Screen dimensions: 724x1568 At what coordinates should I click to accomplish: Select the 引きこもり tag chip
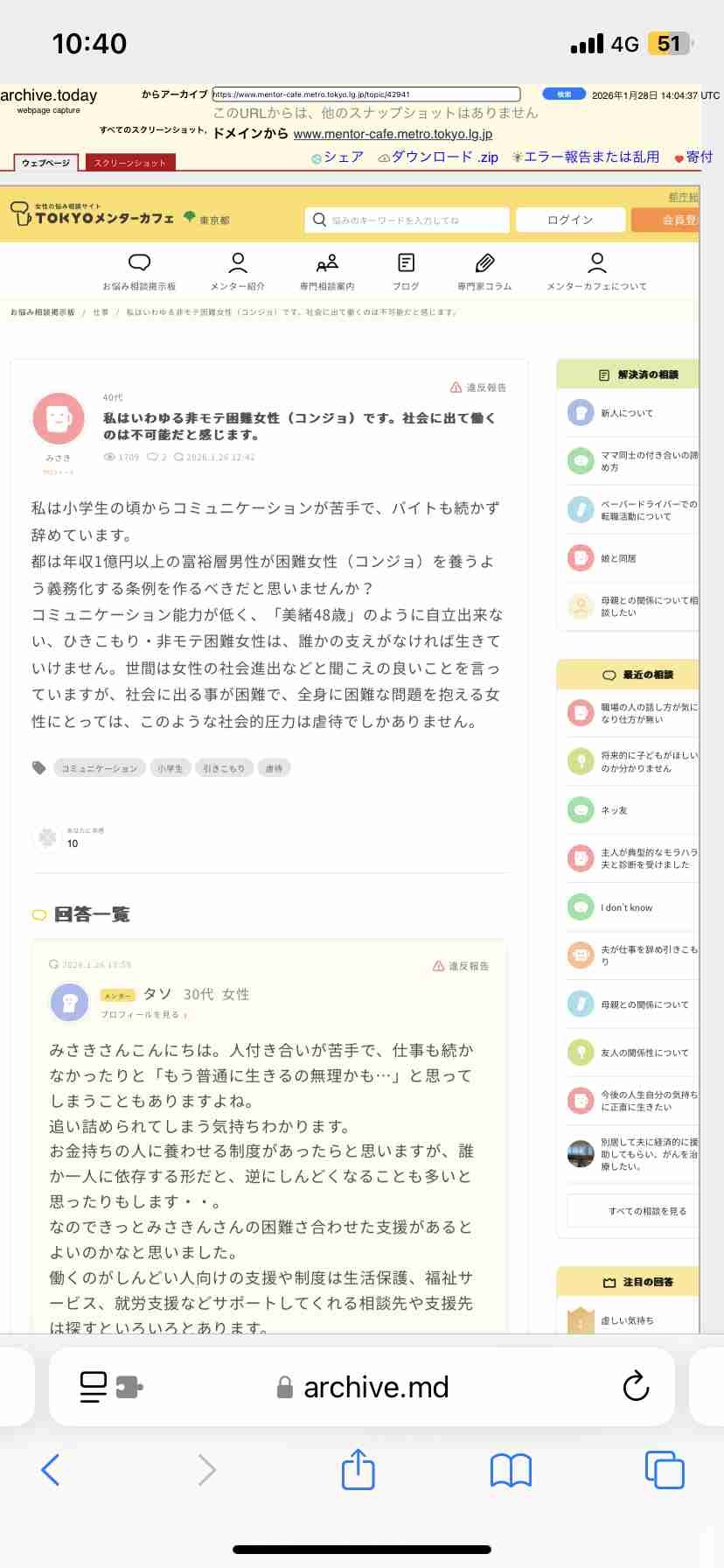pyautogui.click(x=224, y=768)
